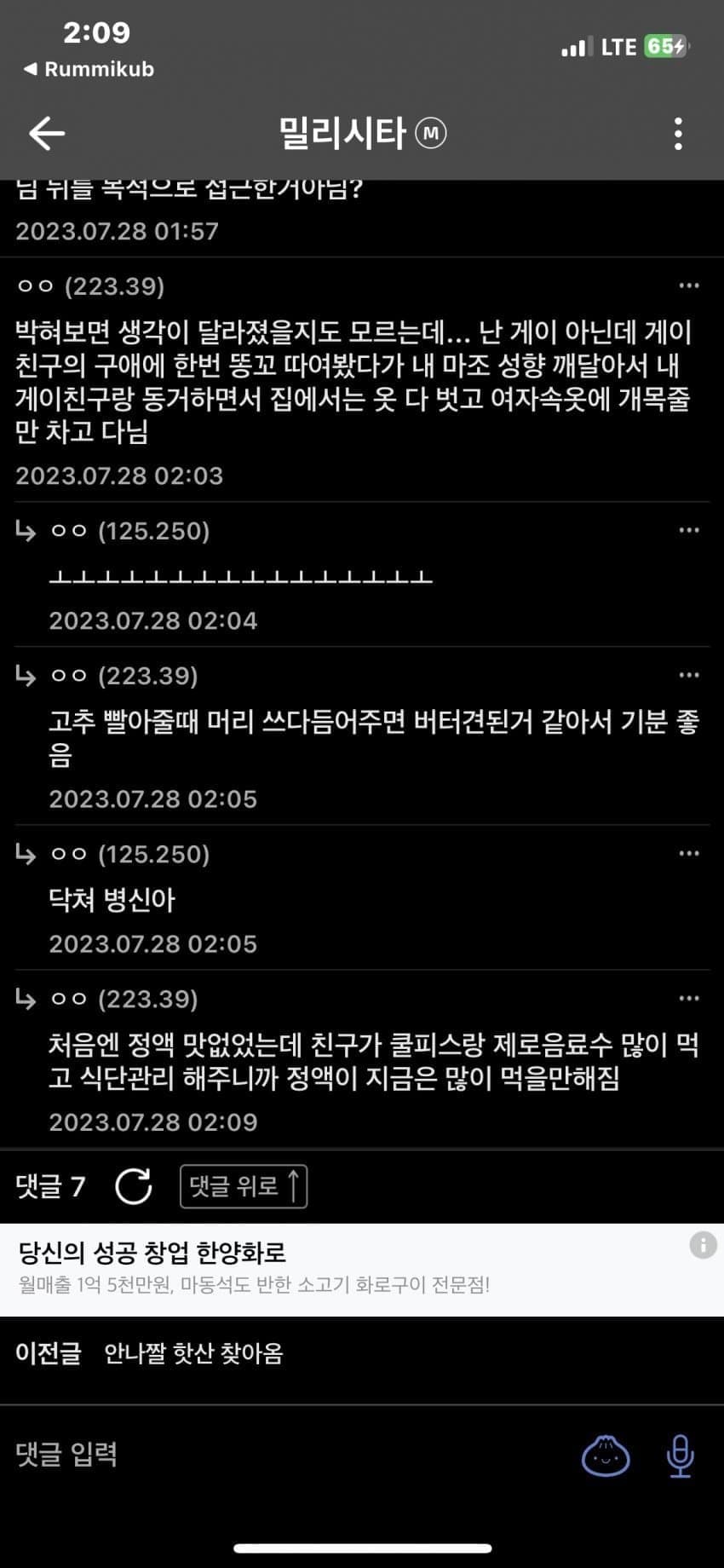This screenshot has height=1568, width=724.
Task: Open the three-dot overflow menu in header
Action: [x=678, y=134]
